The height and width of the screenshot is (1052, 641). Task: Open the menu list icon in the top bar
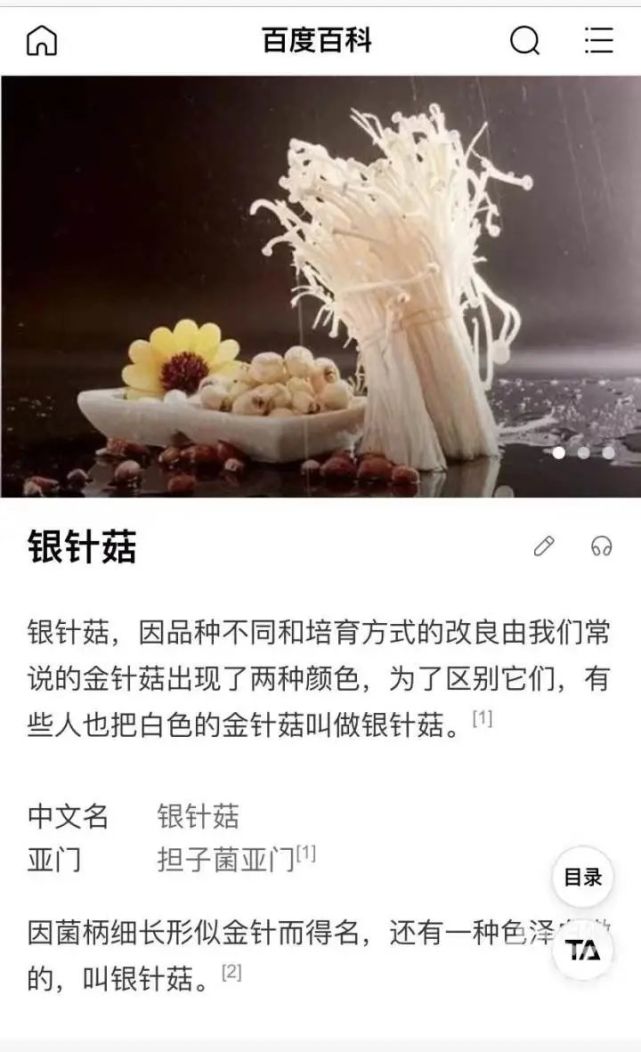click(598, 41)
